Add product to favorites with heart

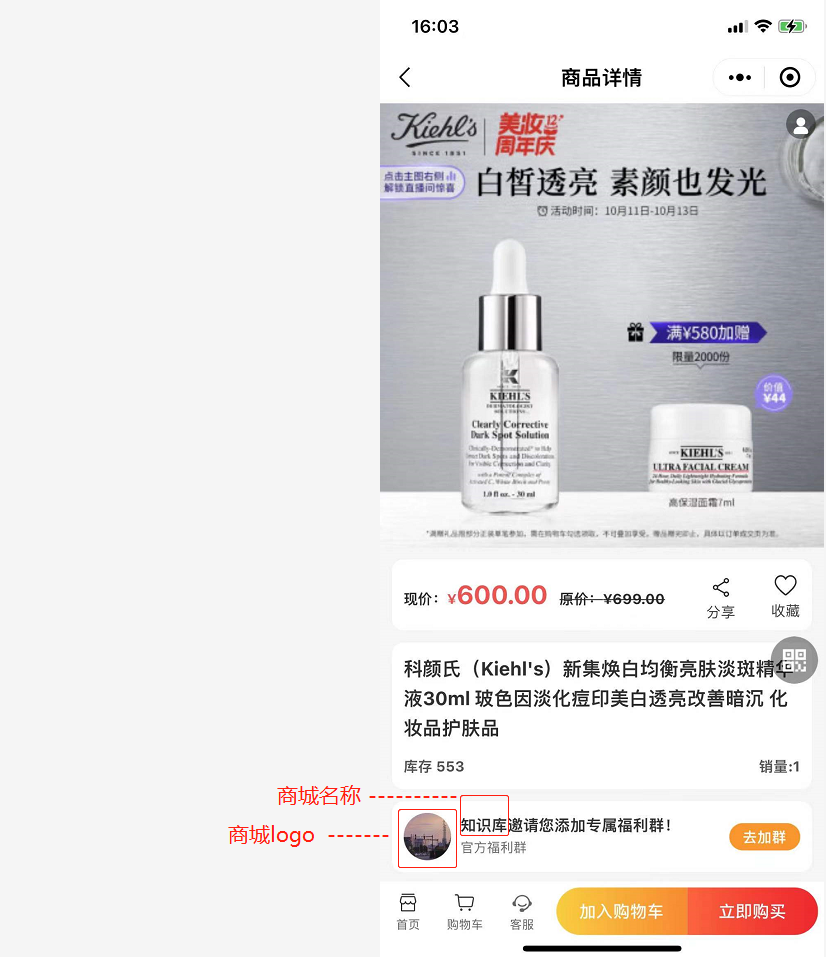point(785,596)
